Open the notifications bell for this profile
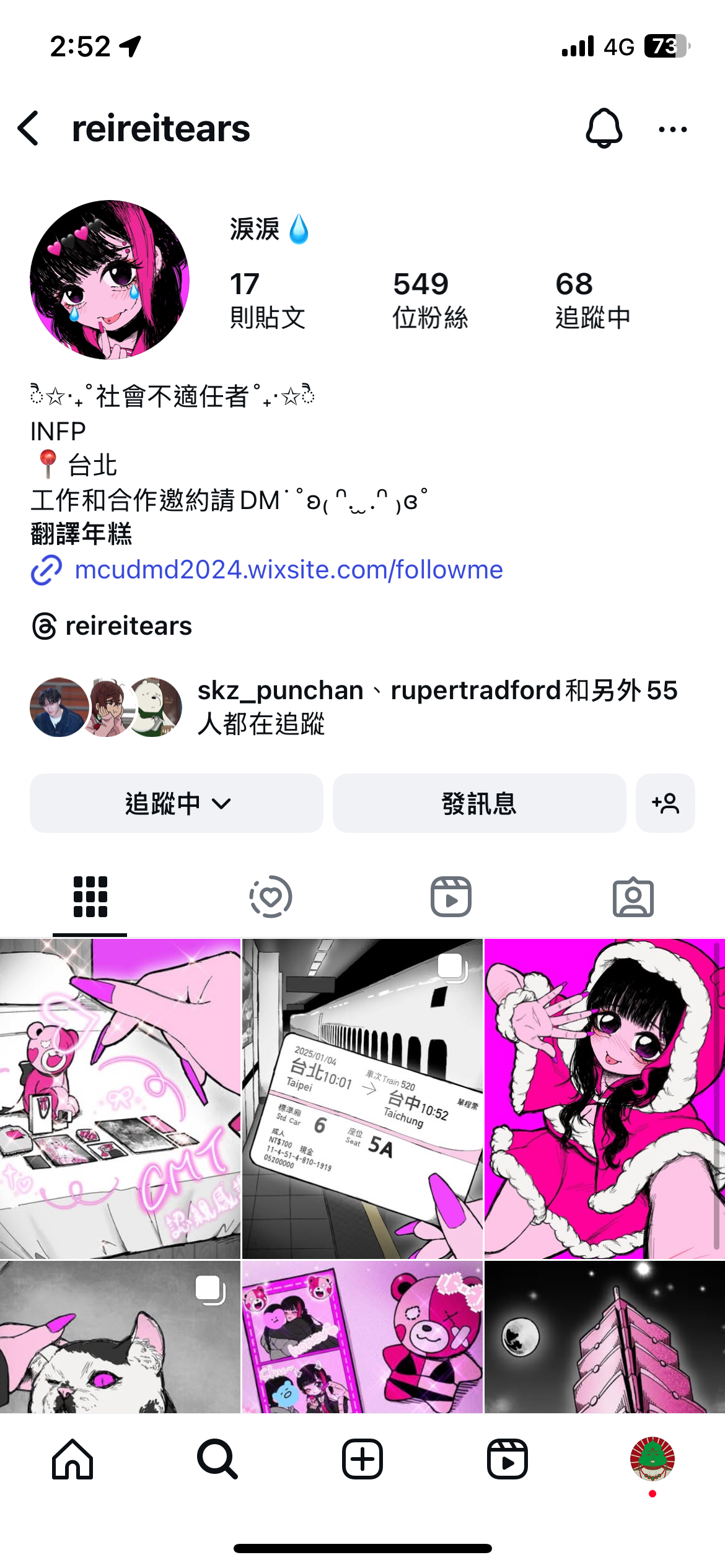 [x=604, y=129]
